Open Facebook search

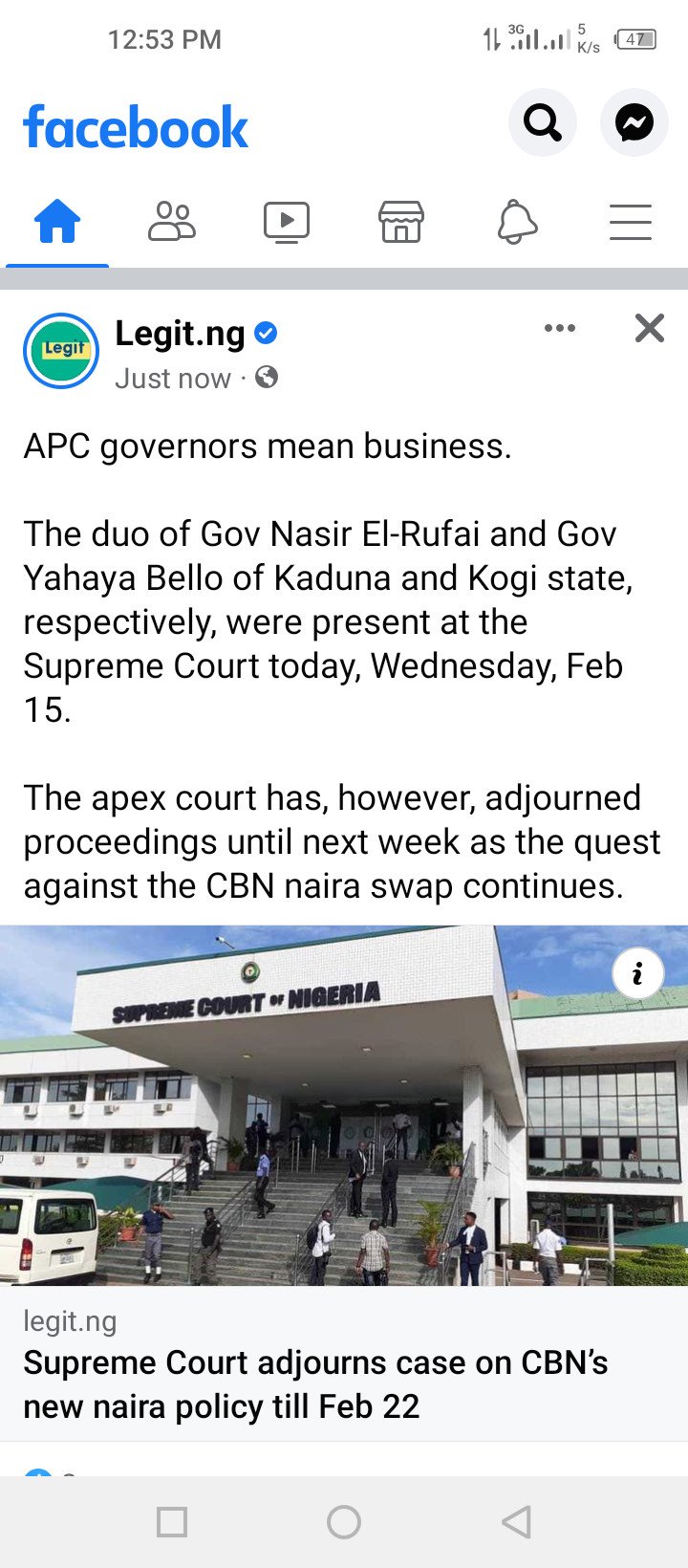(542, 122)
